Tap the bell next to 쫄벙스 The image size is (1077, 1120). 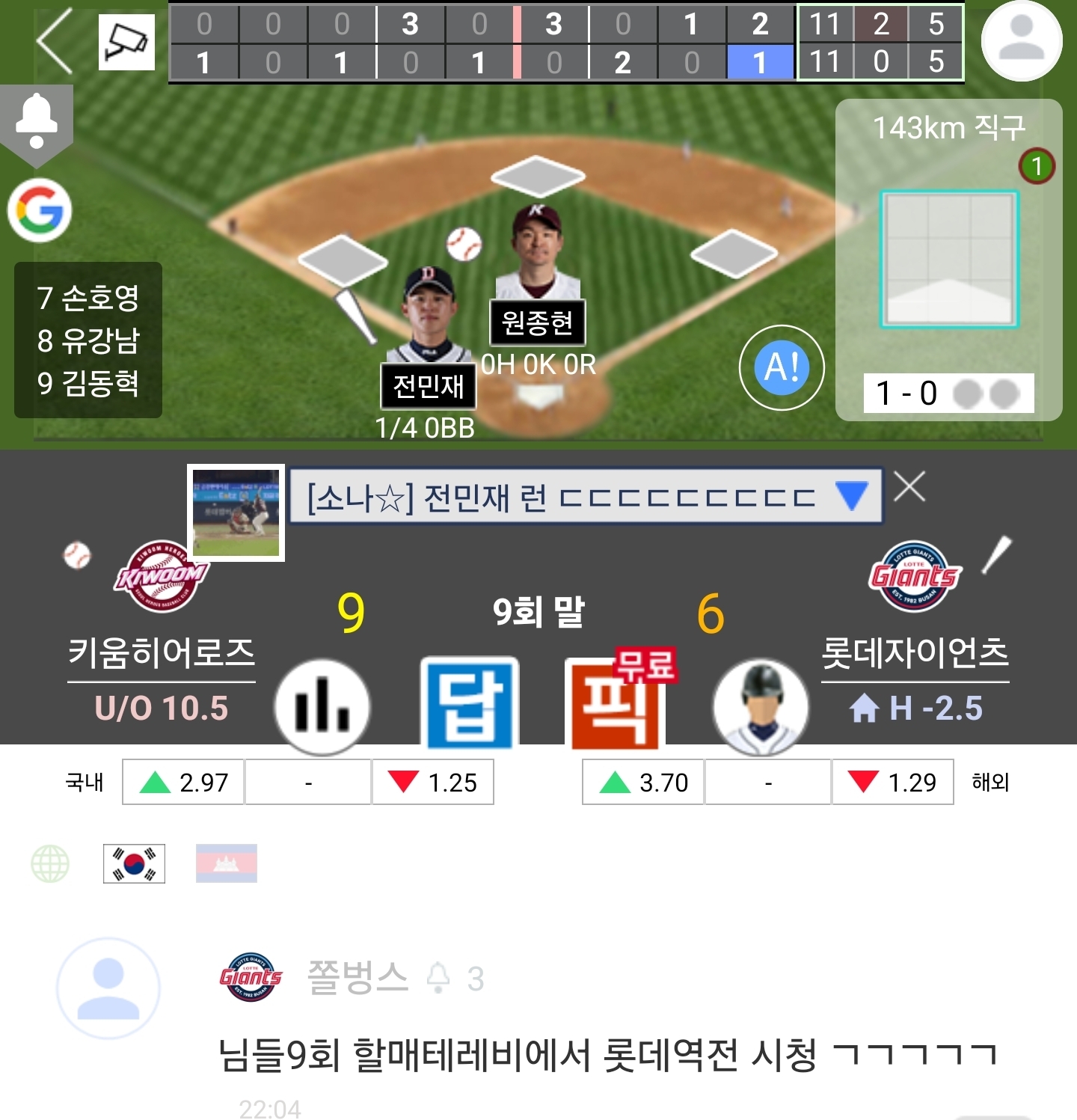(438, 978)
